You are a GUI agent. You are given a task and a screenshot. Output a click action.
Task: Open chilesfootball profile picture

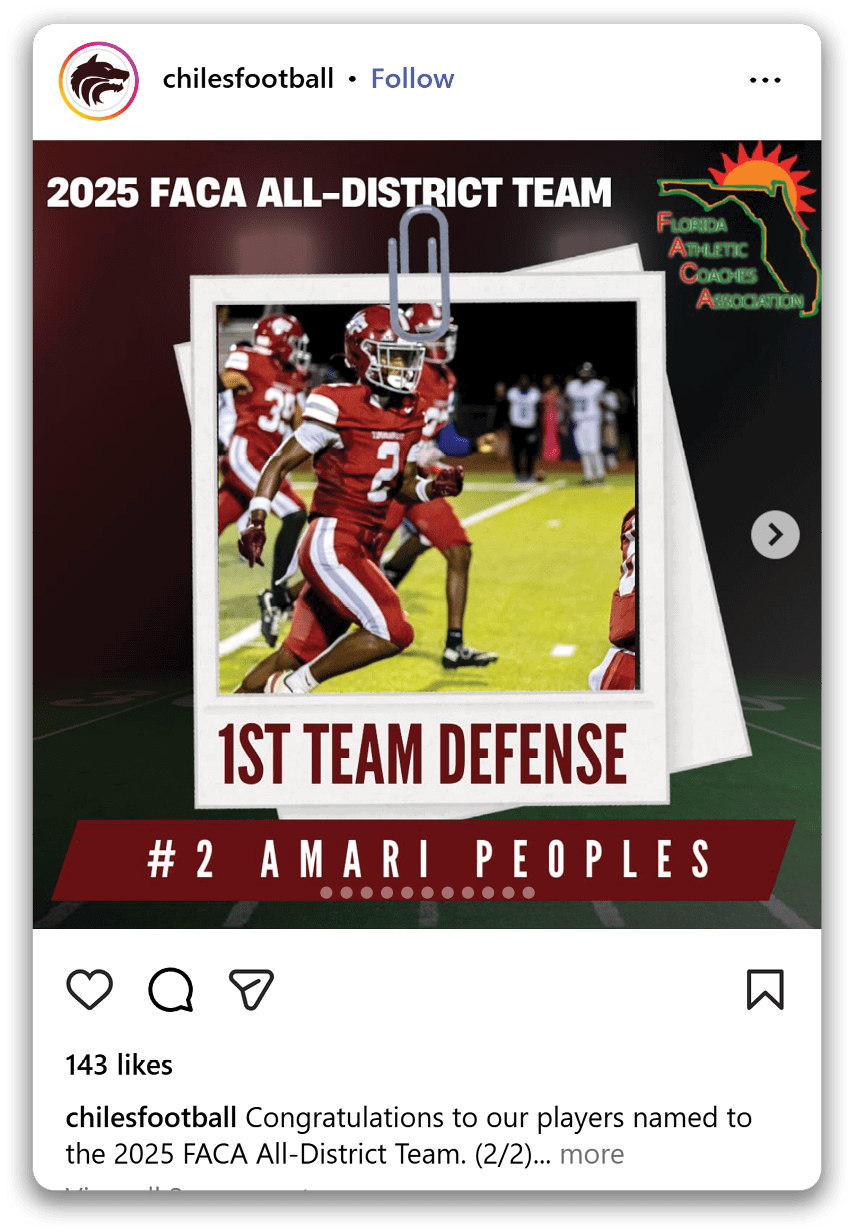pos(98,81)
